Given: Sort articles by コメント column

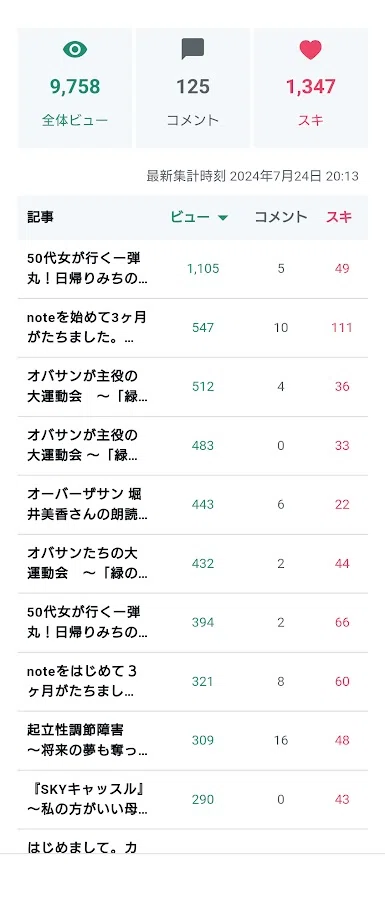Looking at the screenshot, I should click(281, 217).
